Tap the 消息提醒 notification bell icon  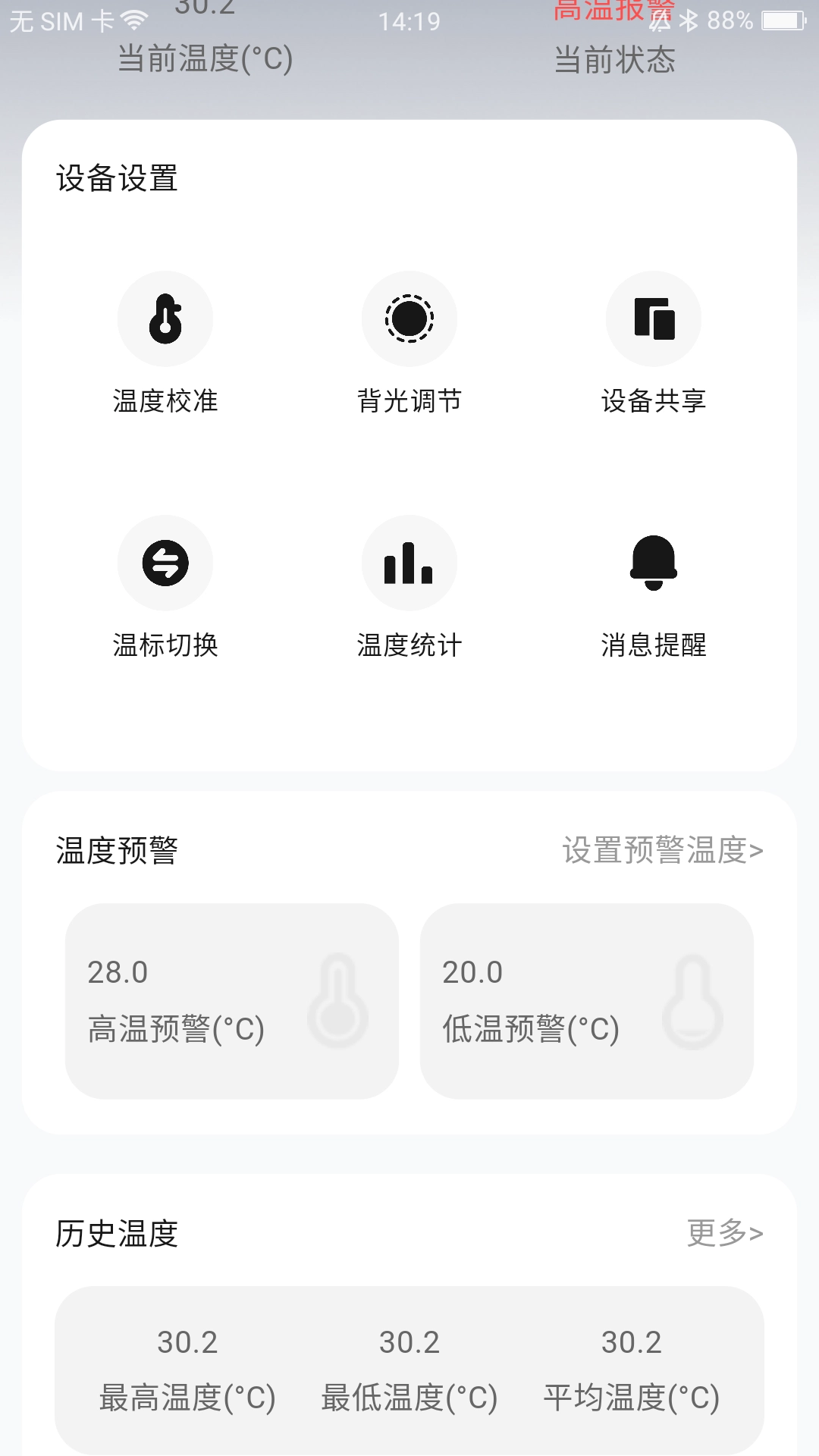tap(654, 563)
